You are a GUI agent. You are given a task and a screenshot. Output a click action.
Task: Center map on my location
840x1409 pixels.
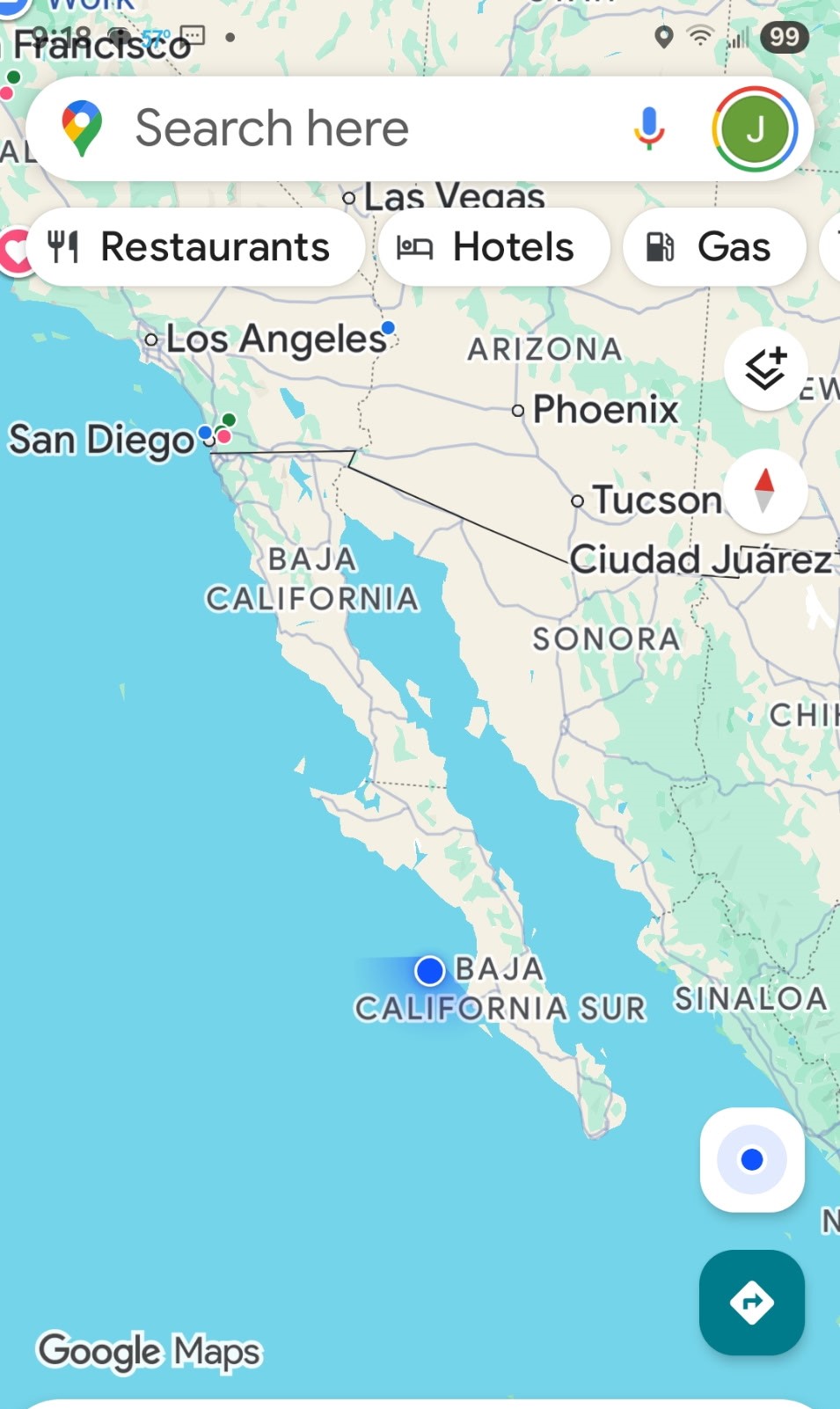pos(752,1159)
